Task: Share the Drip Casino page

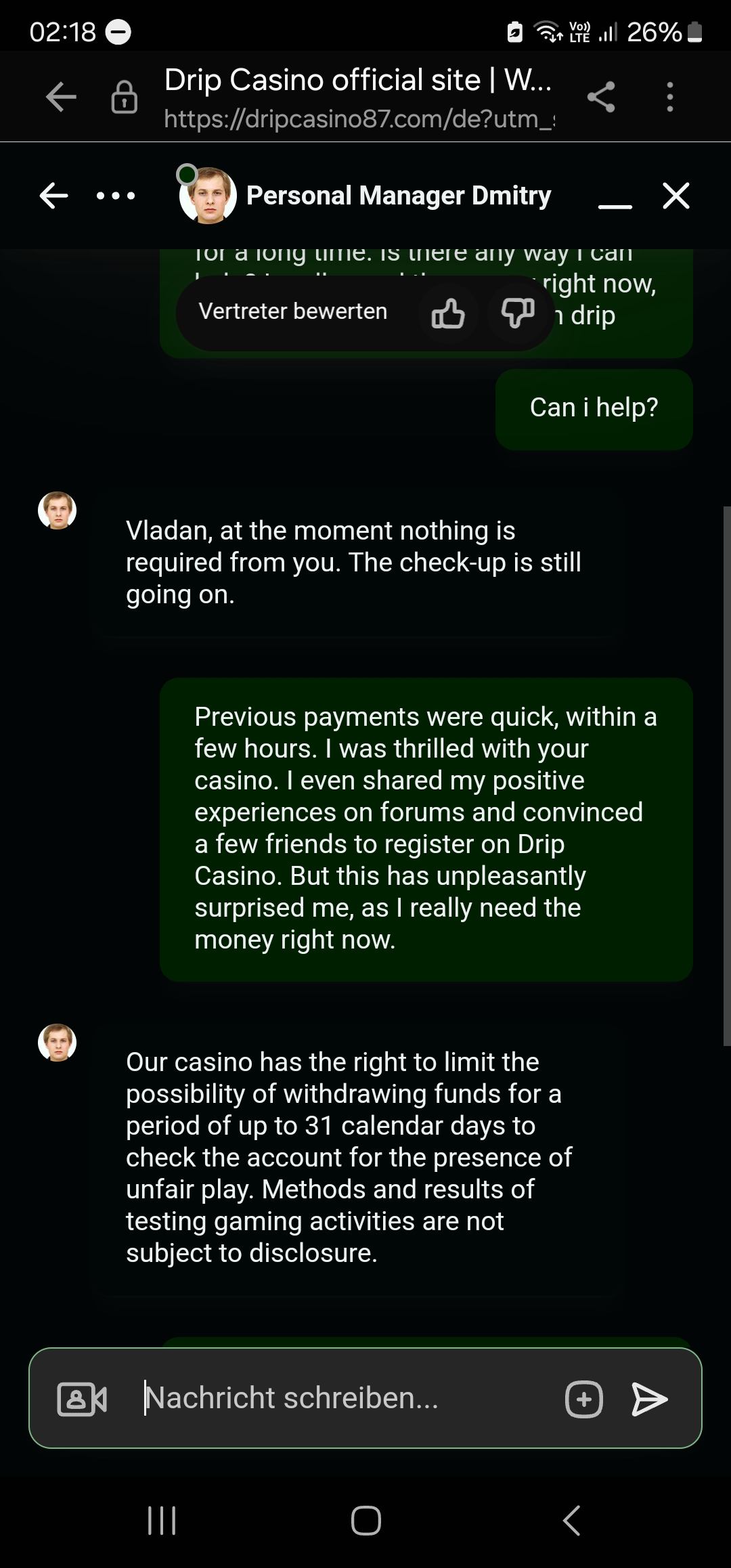Action: [601, 97]
